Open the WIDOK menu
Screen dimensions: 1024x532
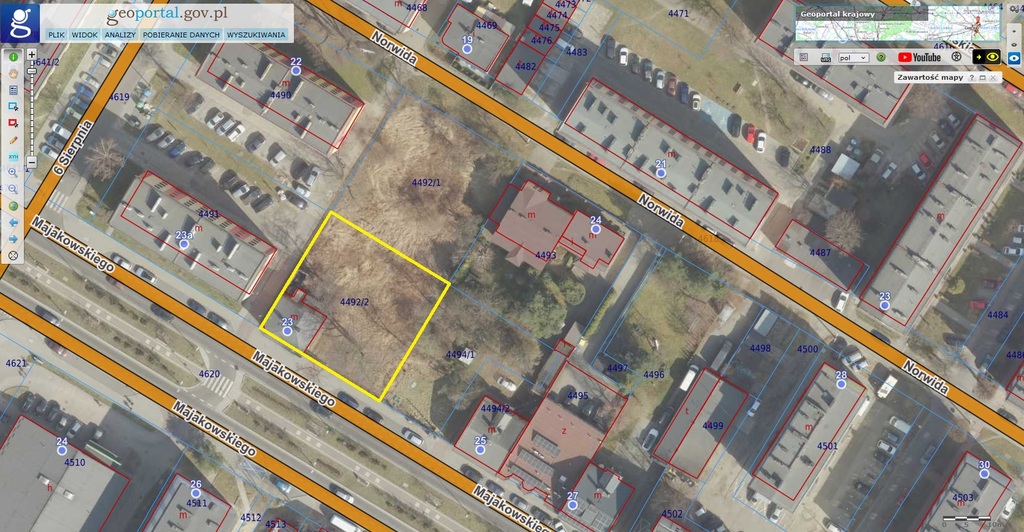(x=85, y=35)
